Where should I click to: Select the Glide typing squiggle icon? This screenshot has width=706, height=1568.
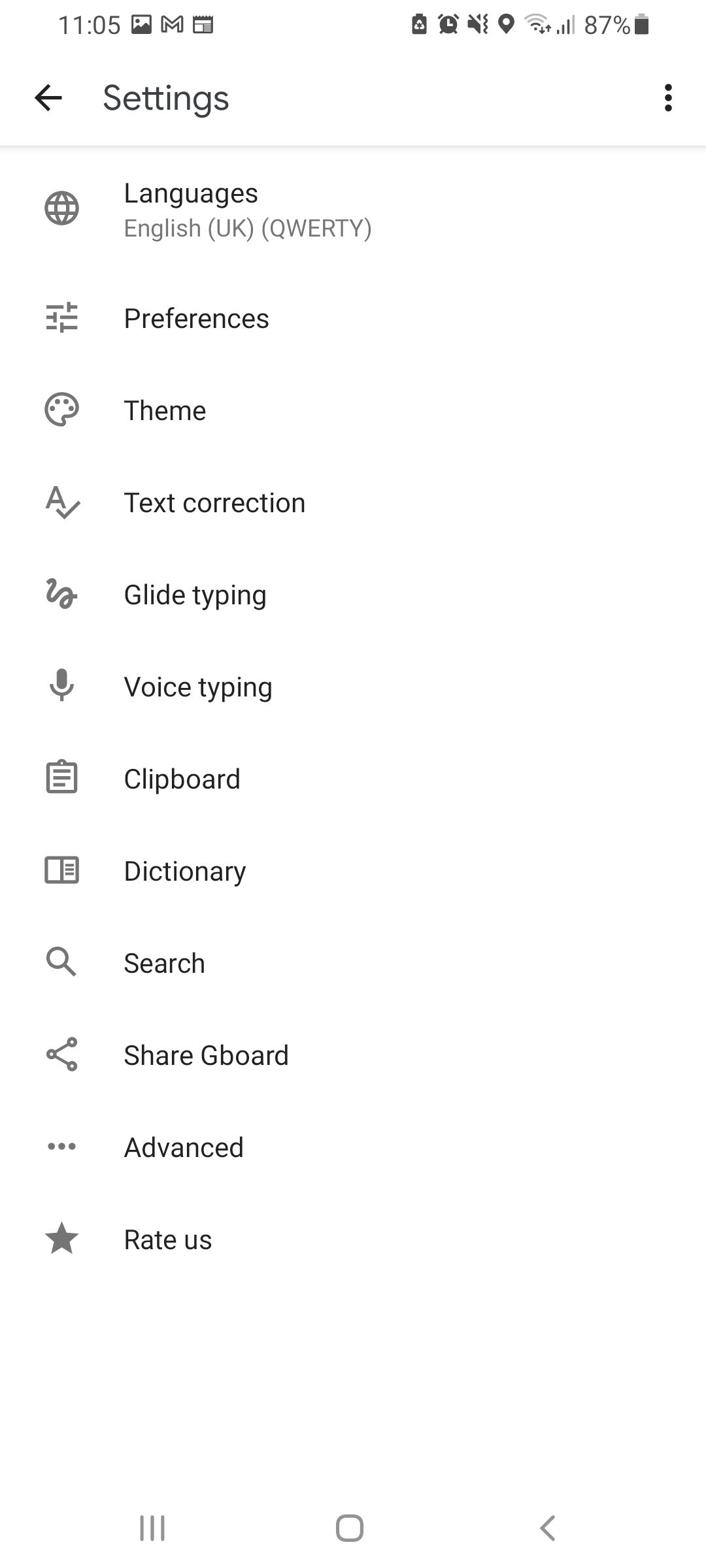62,595
